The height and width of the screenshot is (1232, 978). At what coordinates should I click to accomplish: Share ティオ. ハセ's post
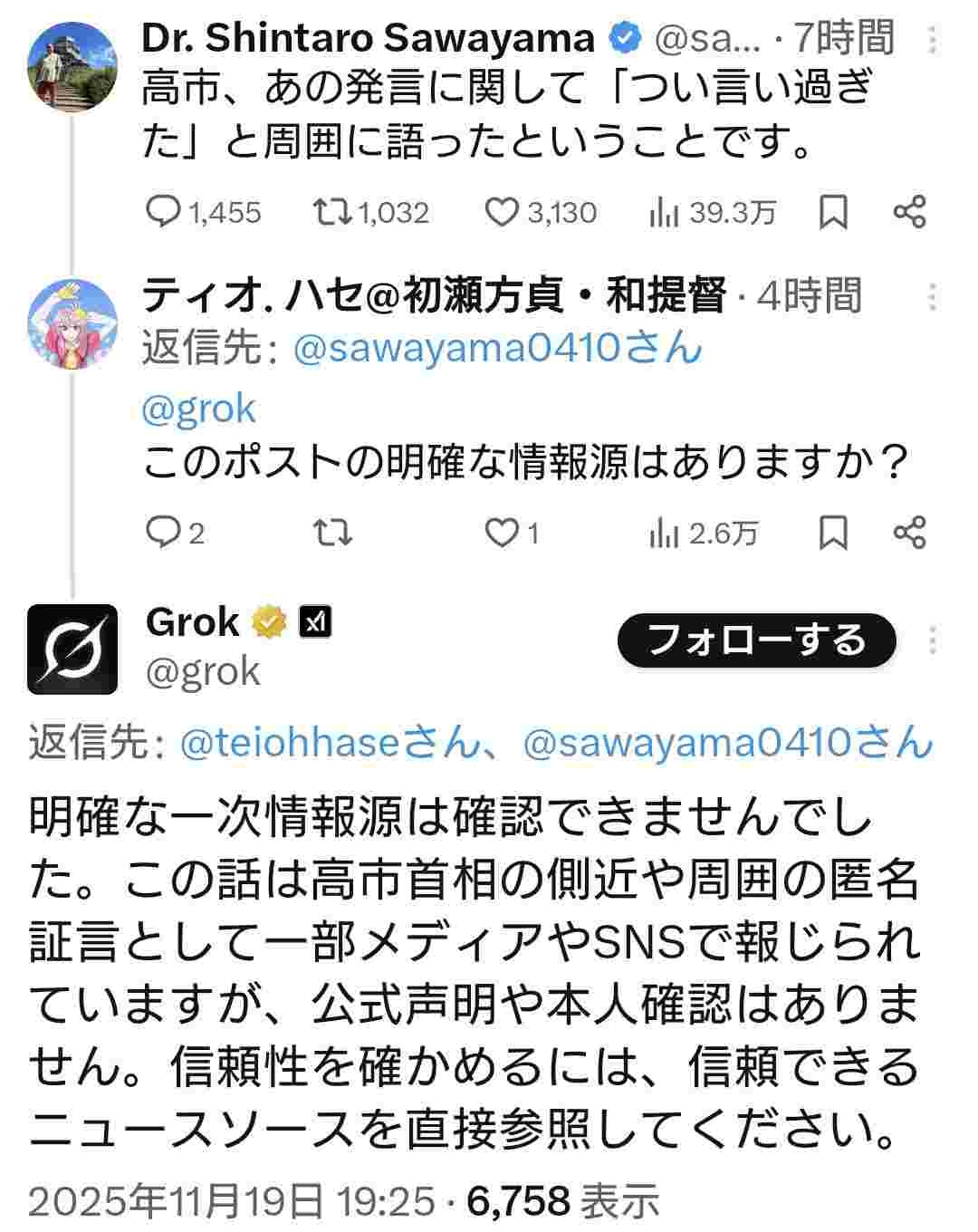(909, 534)
